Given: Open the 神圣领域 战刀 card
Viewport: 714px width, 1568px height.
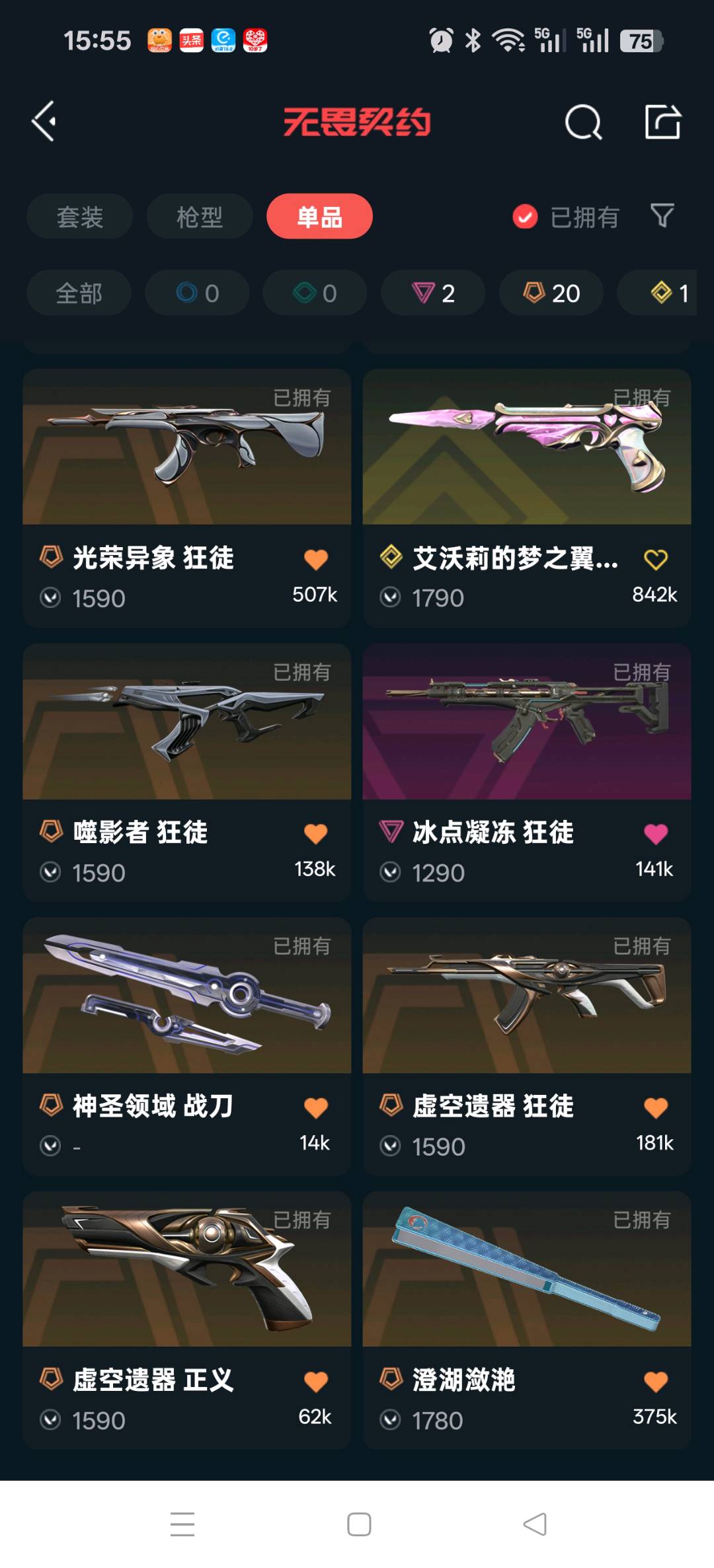Looking at the screenshot, I should [187, 1046].
